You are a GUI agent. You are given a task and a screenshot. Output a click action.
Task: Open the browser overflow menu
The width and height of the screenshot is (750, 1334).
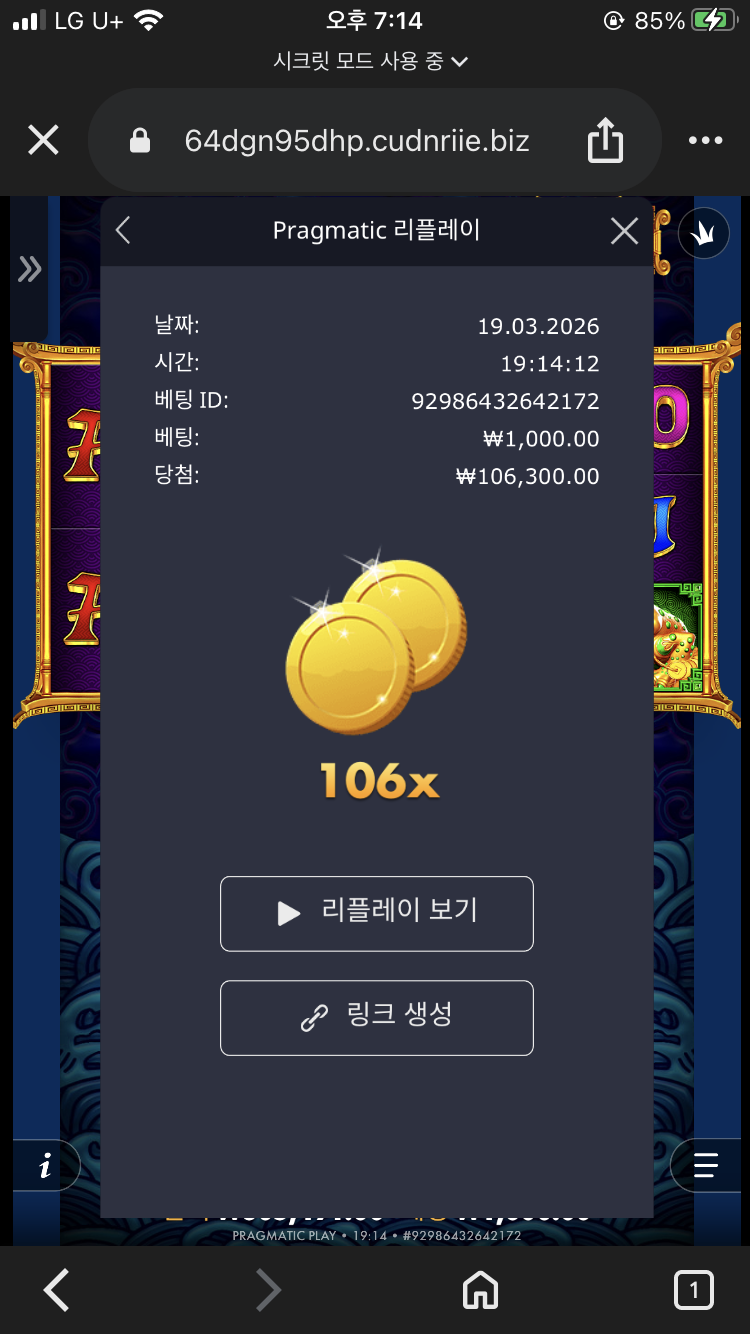(x=706, y=141)
